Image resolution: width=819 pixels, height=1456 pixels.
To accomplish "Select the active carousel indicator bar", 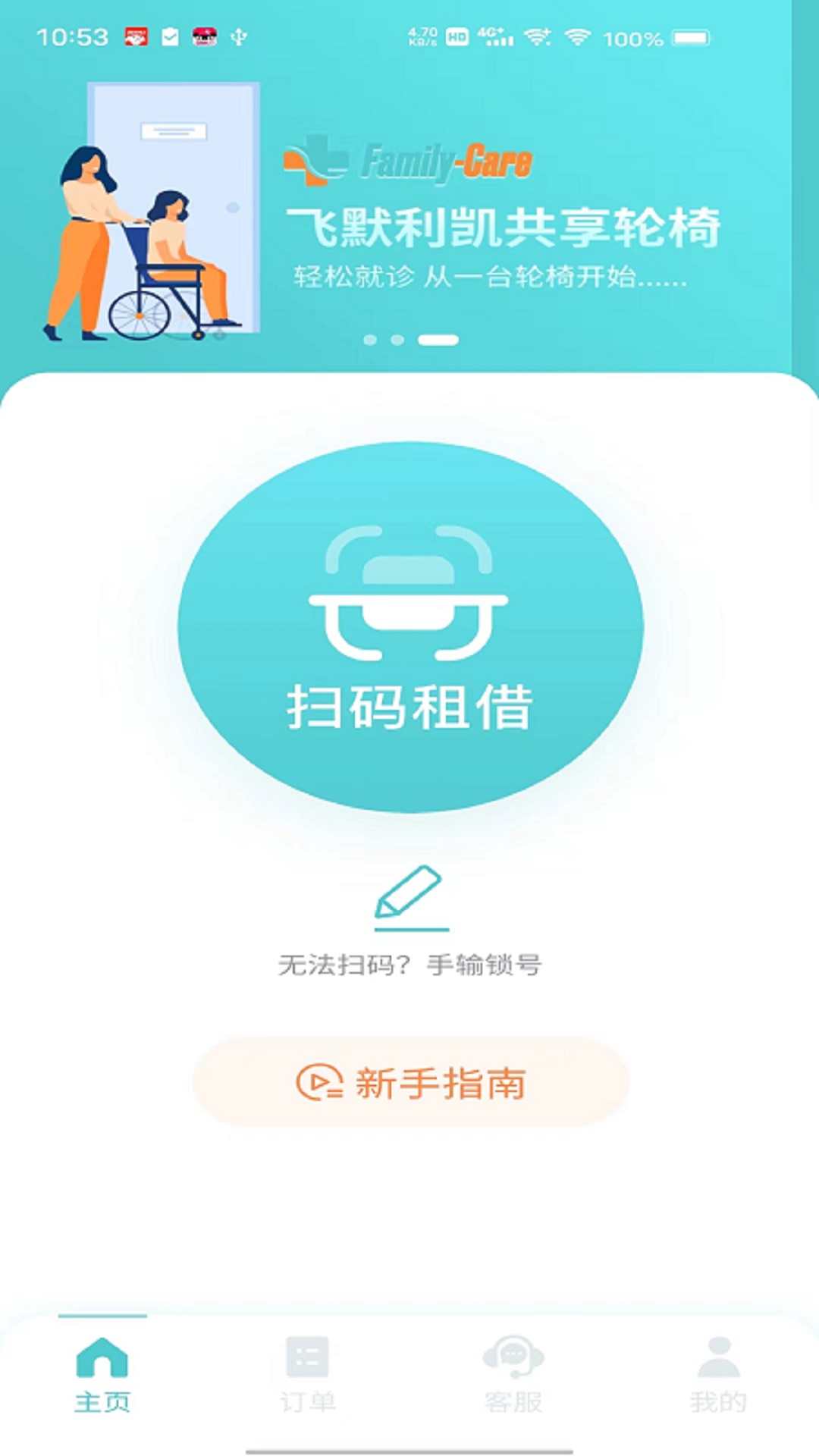I will 440,341.
